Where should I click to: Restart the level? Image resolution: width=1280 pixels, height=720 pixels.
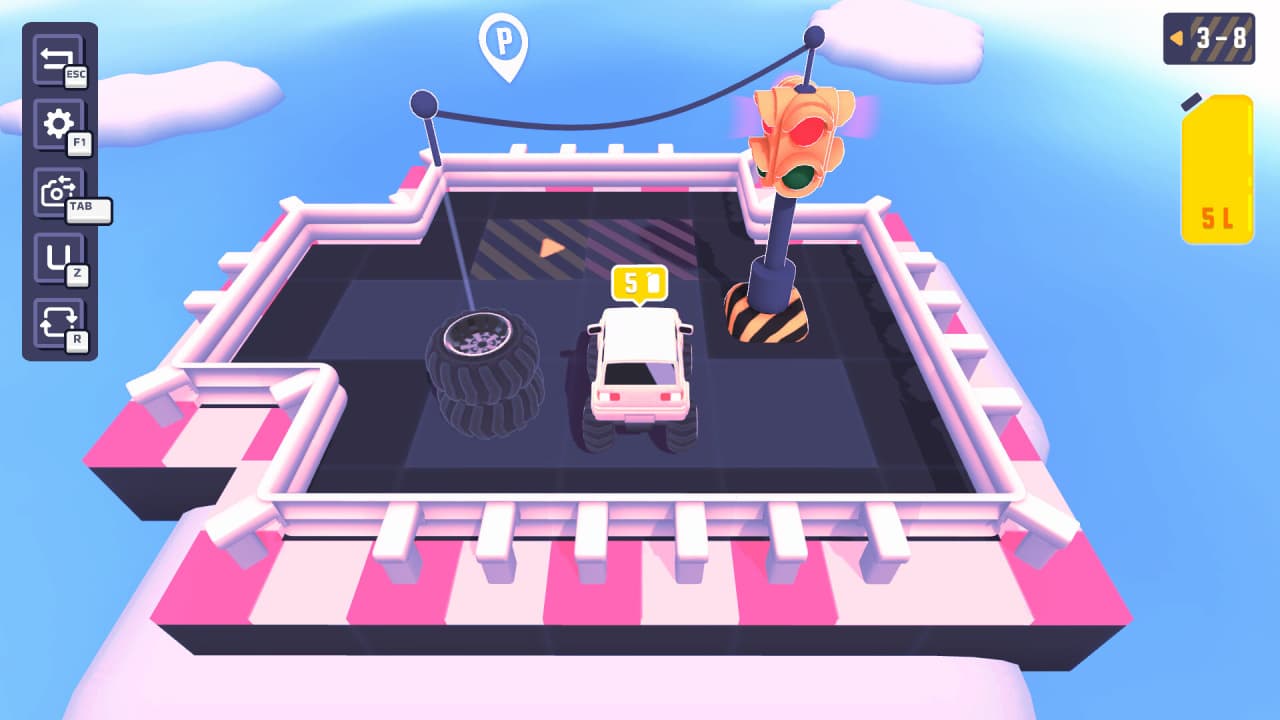coord(57,323)
